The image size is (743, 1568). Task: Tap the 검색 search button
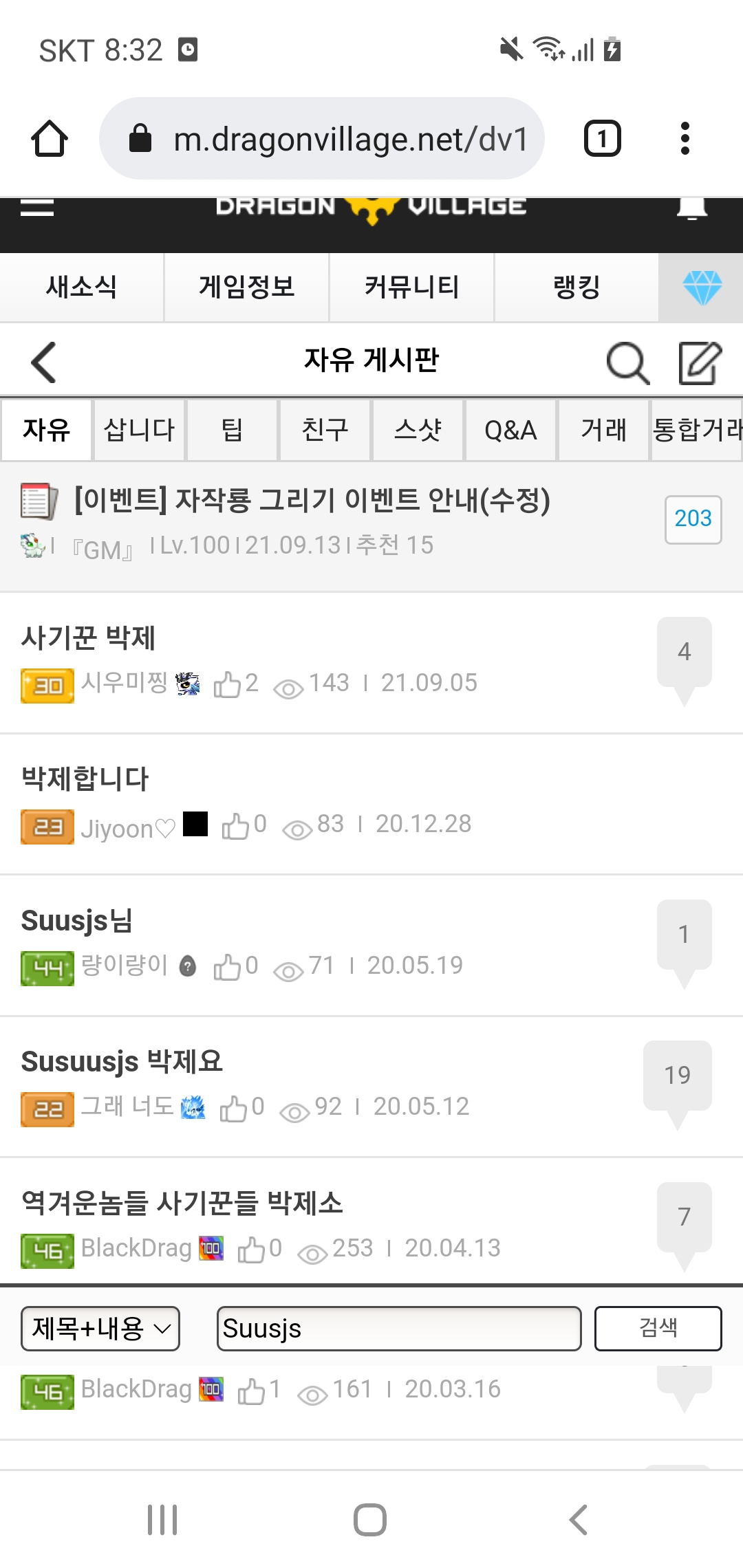(x=658, y=1329)
